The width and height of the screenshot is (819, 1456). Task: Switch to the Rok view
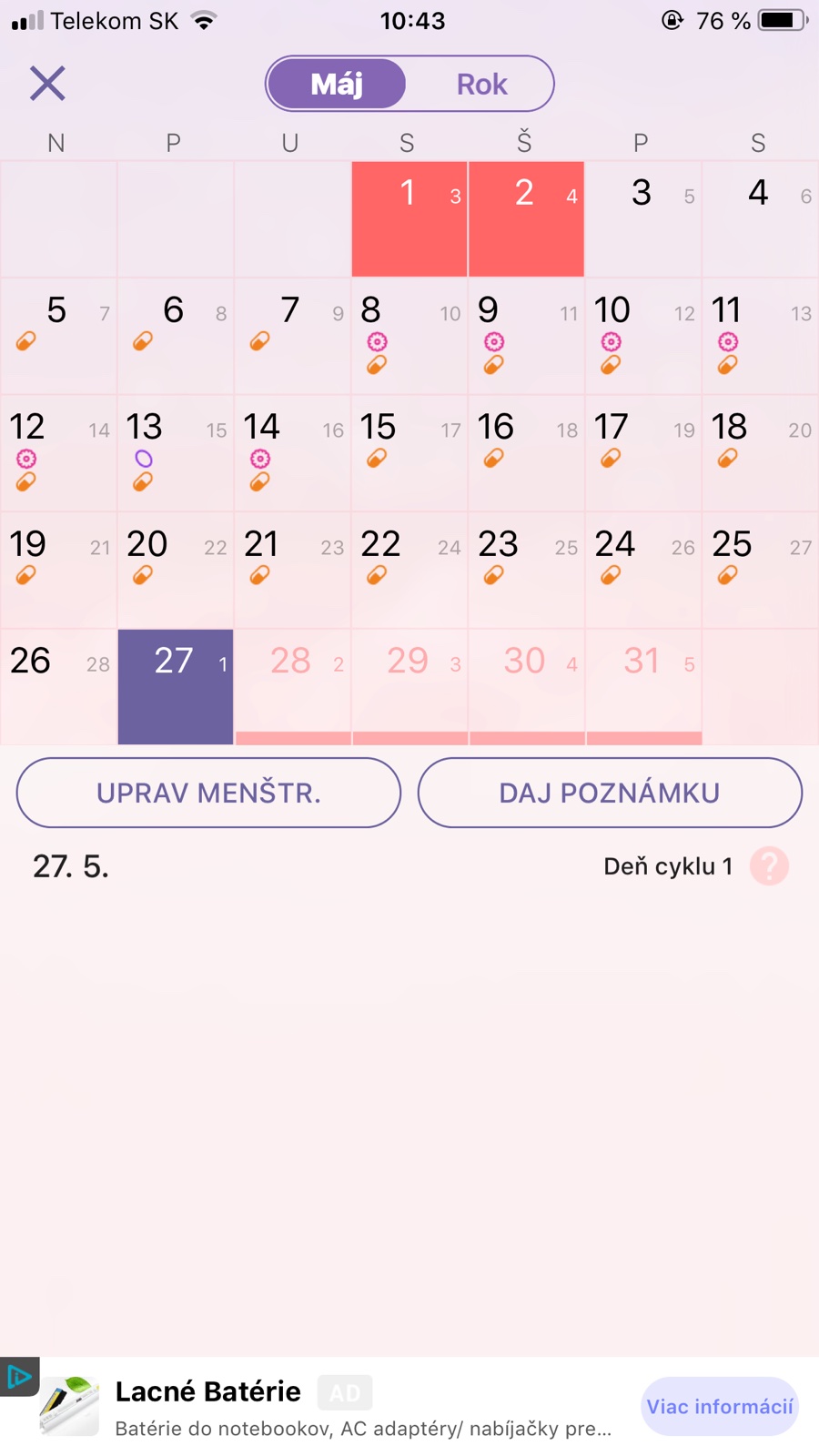[x=481, y=85]
